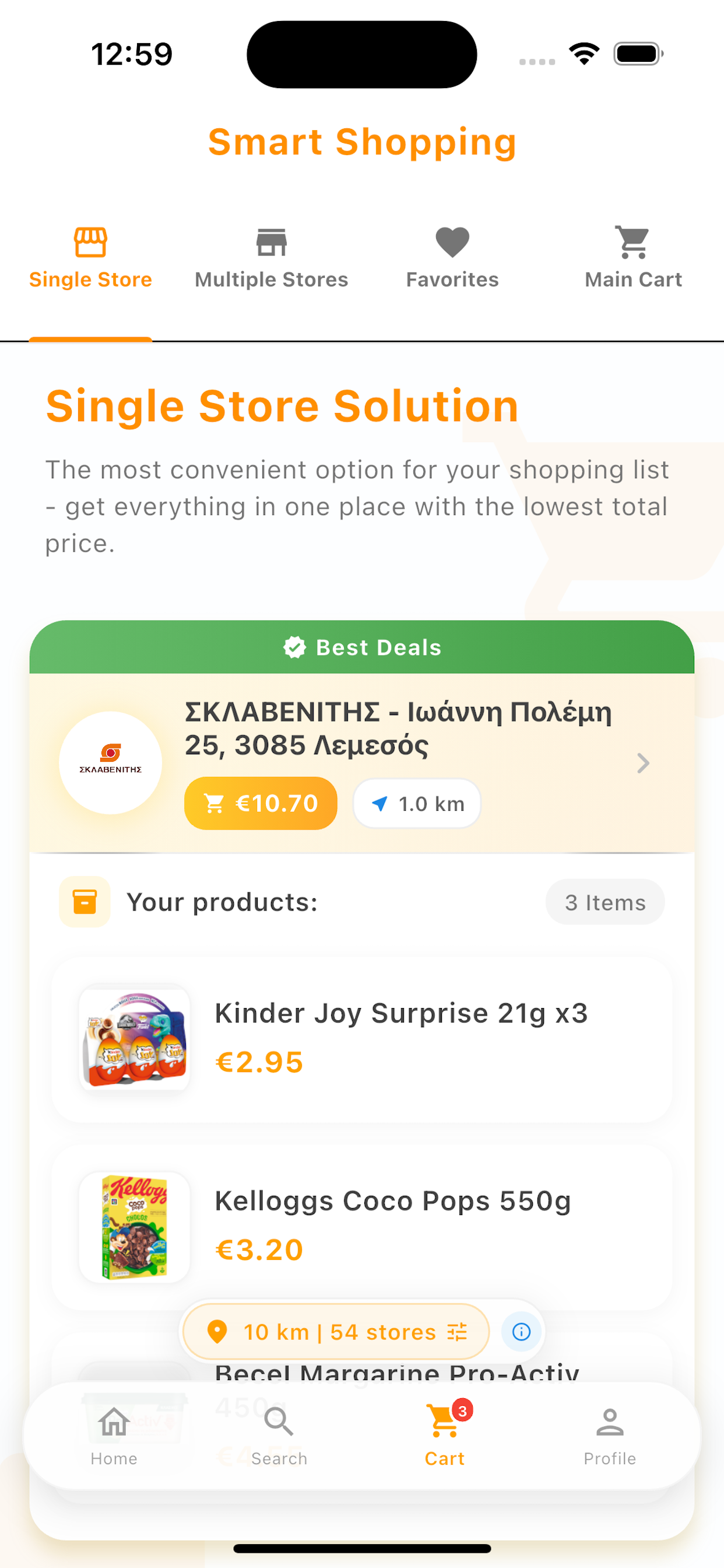
Task: Open Favorites via the heart icon
Action: pyautogui.click(x=451, y=242)
